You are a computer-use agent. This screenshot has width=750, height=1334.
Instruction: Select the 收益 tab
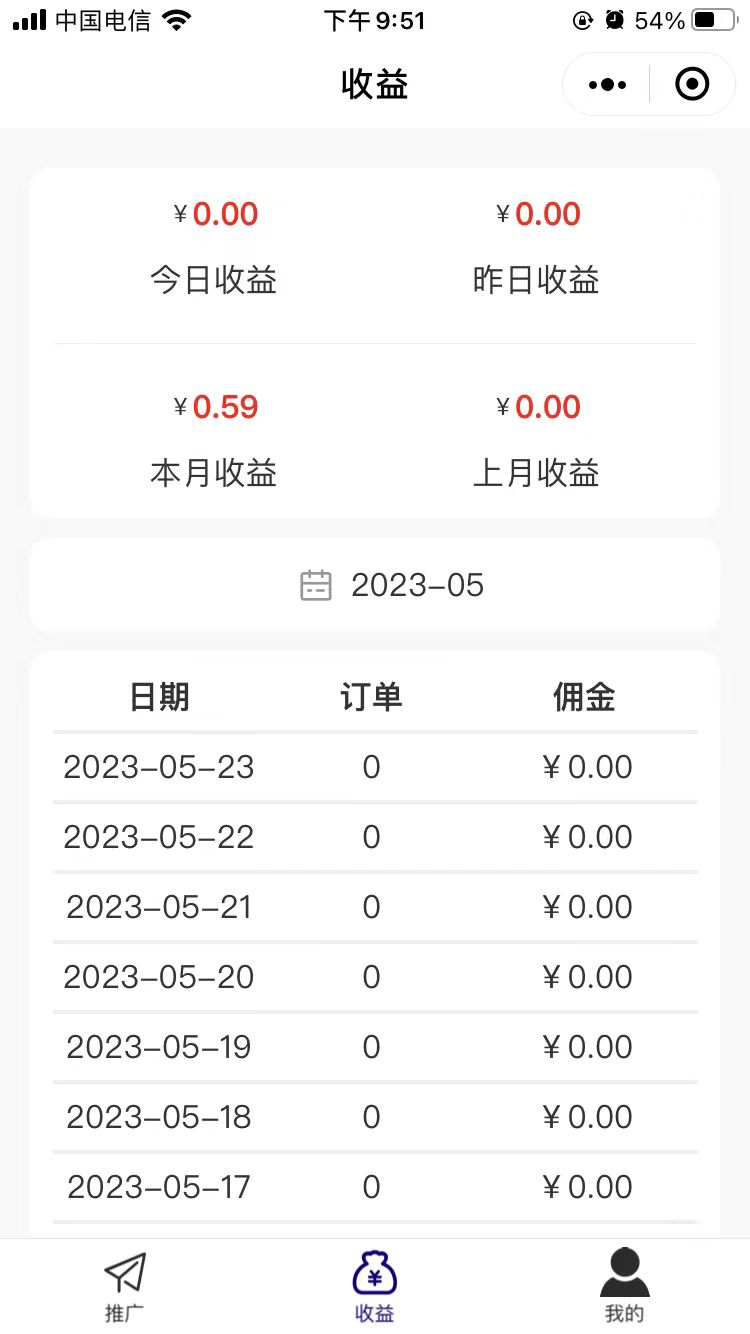coord(375,1287)
